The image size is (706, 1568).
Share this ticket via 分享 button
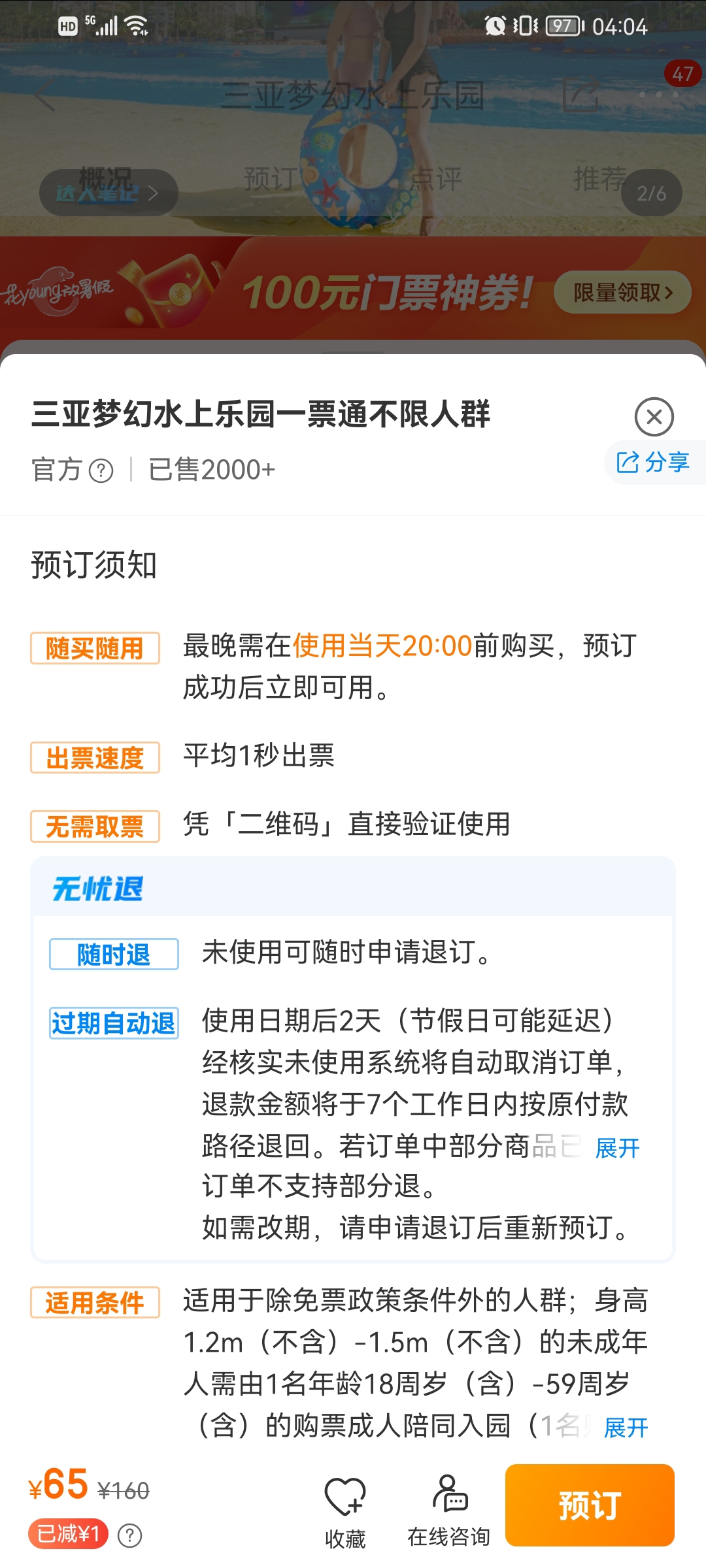(654, 463)
